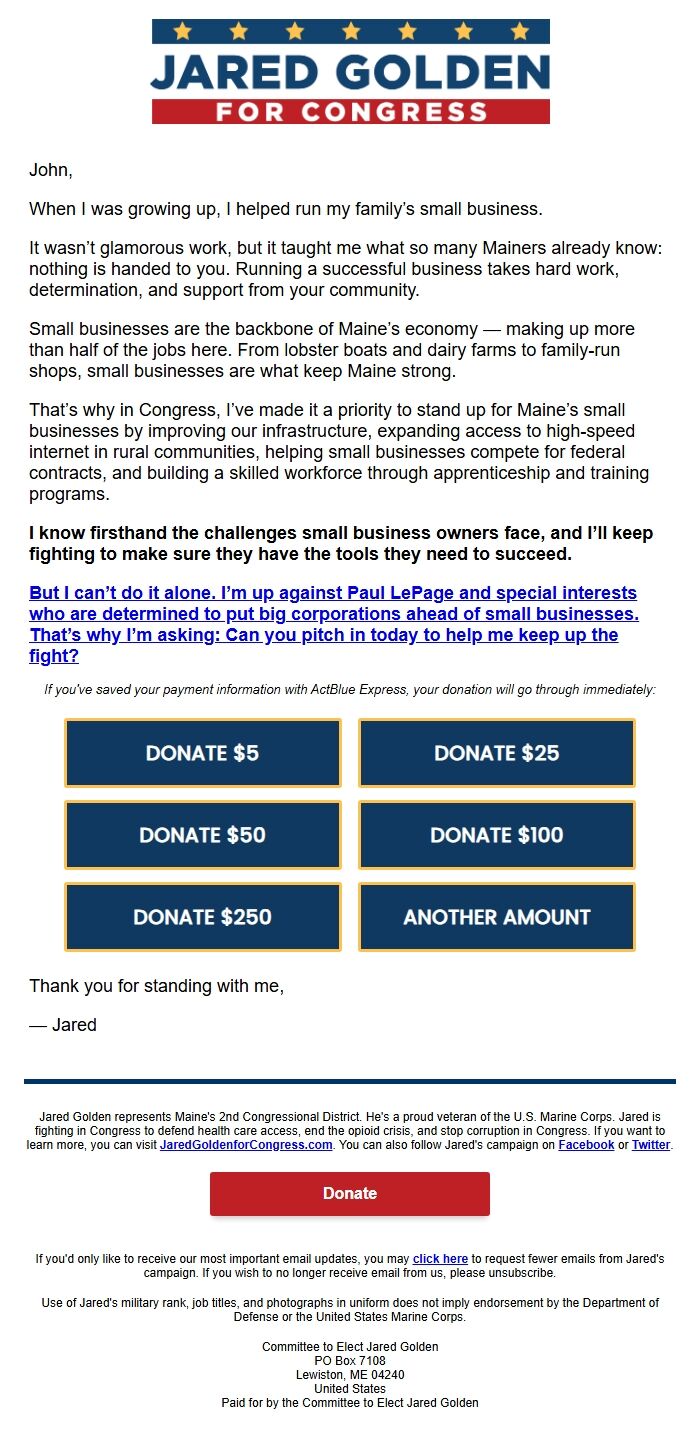Tap the DONATE $5 button
Viewport: 700px width, 1435px height.
coord(203,753)
